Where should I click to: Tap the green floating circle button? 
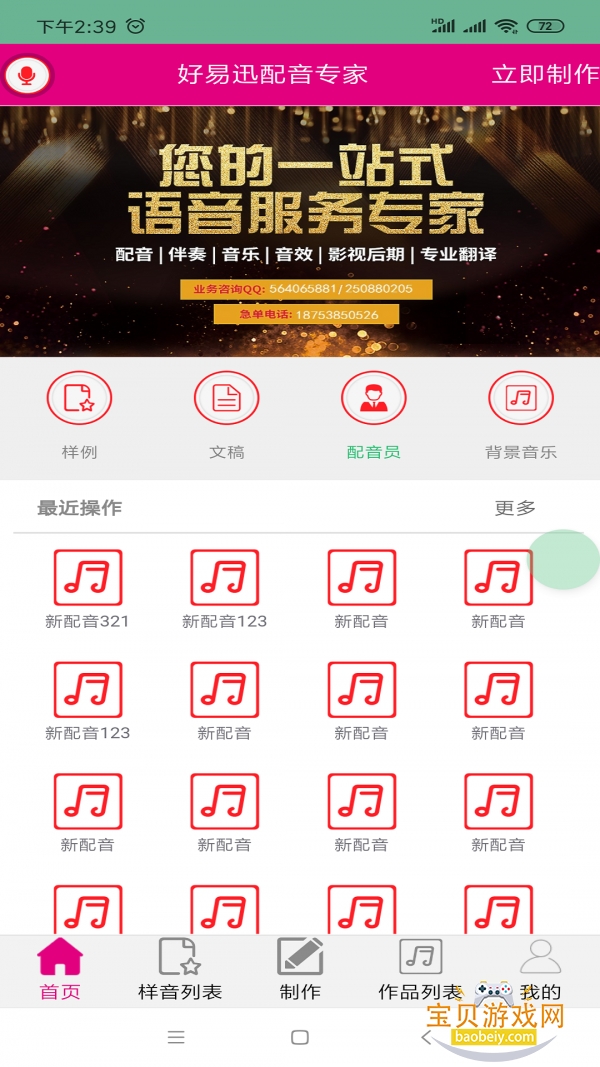point(564,559)
